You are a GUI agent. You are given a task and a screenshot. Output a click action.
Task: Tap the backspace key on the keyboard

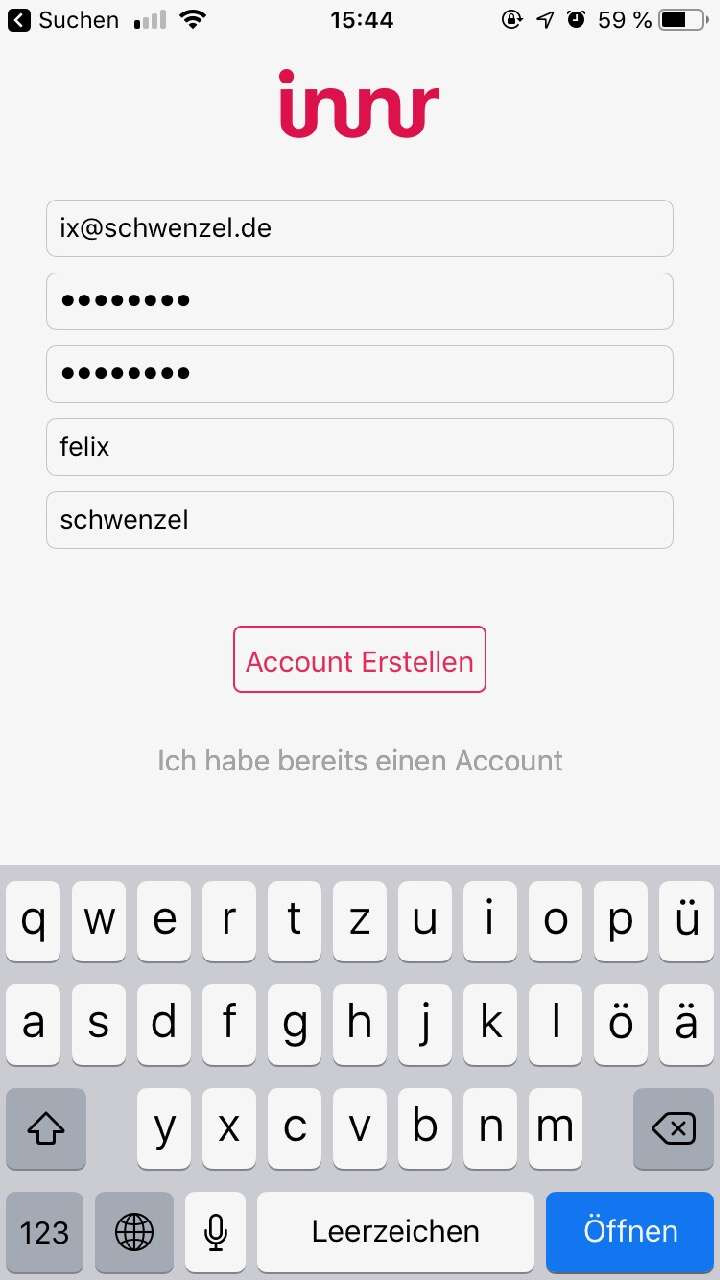tap(673, 1129)
